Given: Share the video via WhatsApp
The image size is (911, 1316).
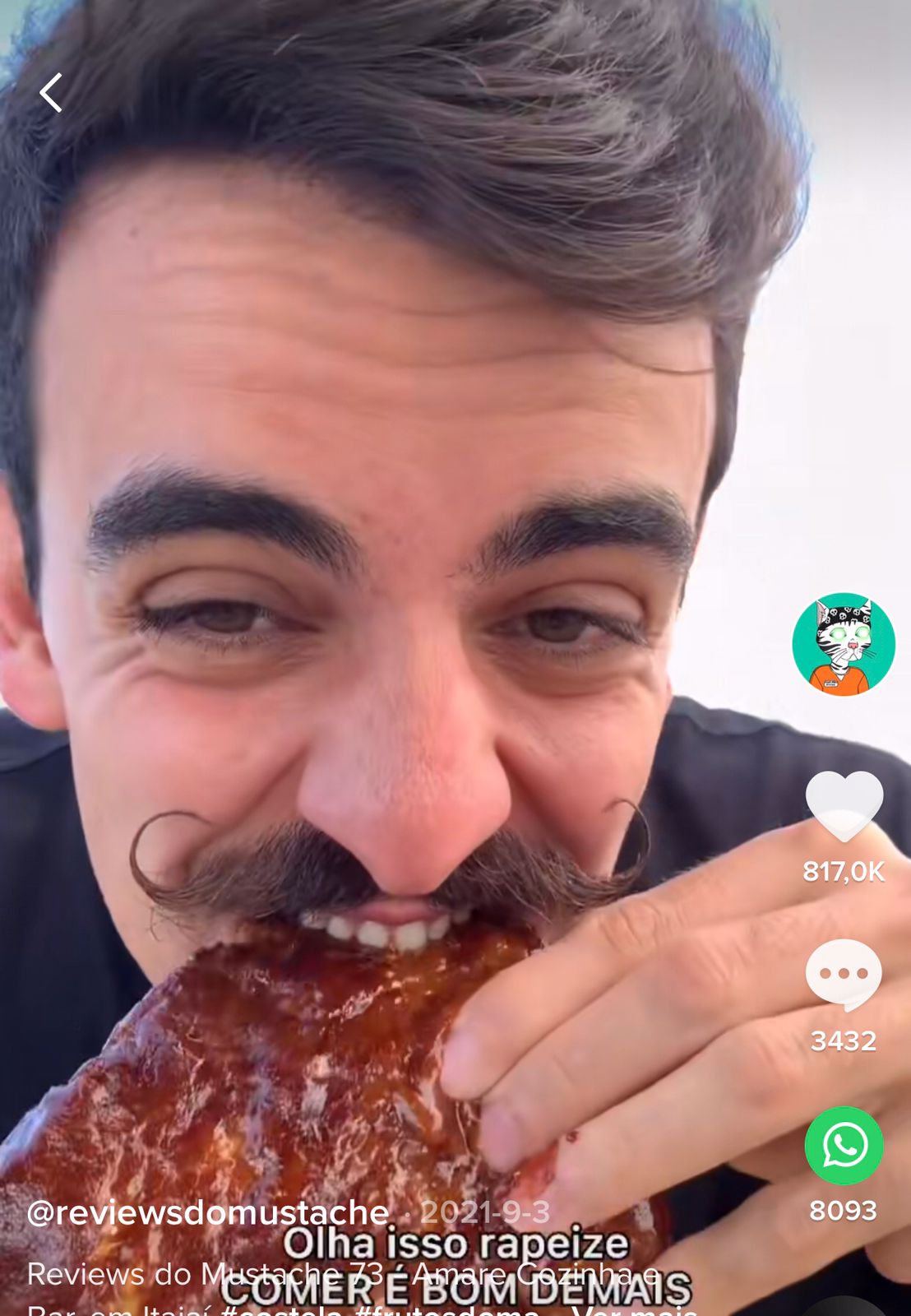Looking at the screenshot, I should pos(844,1145).
